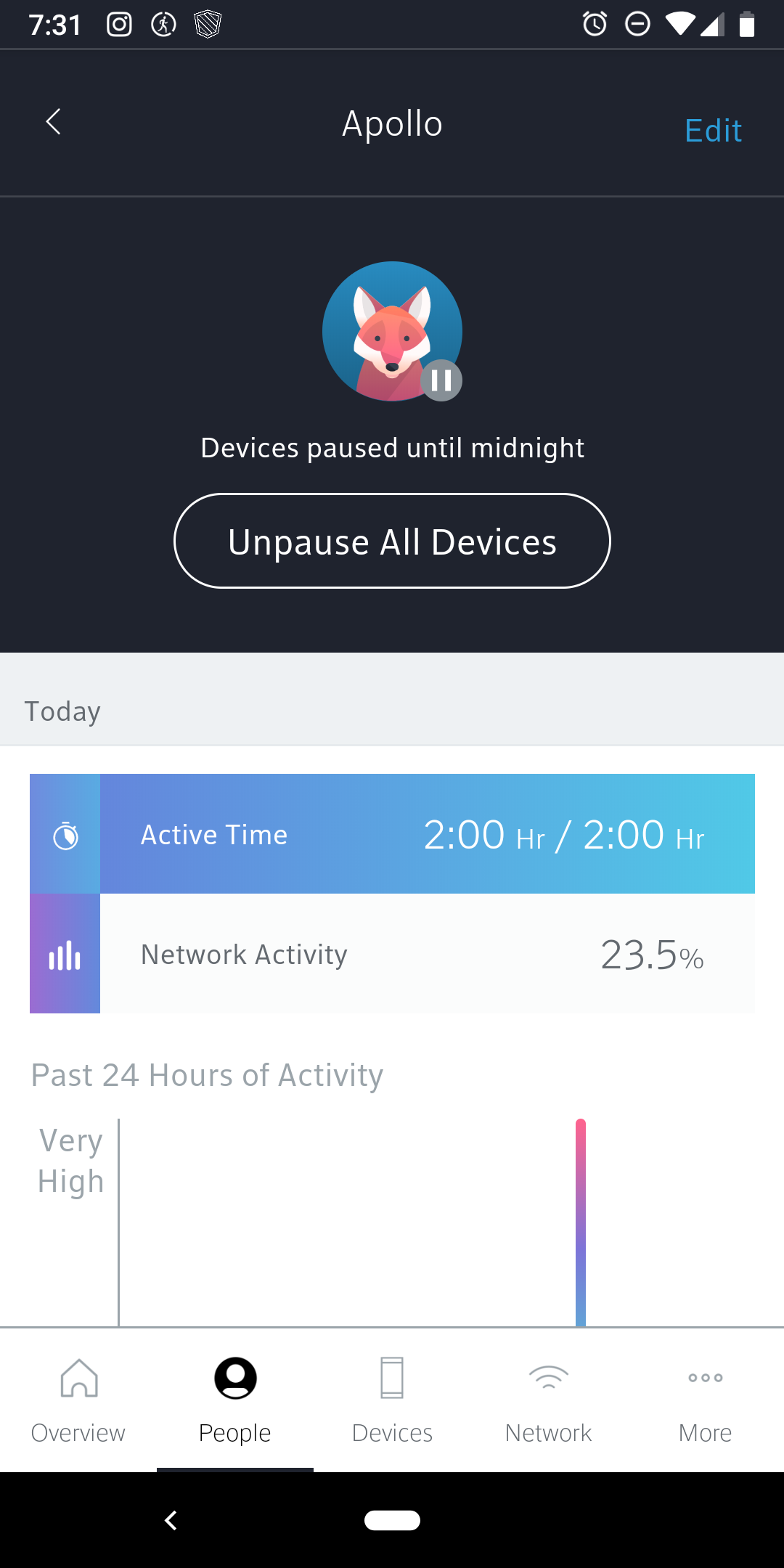
Task: Open the More tab
Action: tap(706, 1400)
